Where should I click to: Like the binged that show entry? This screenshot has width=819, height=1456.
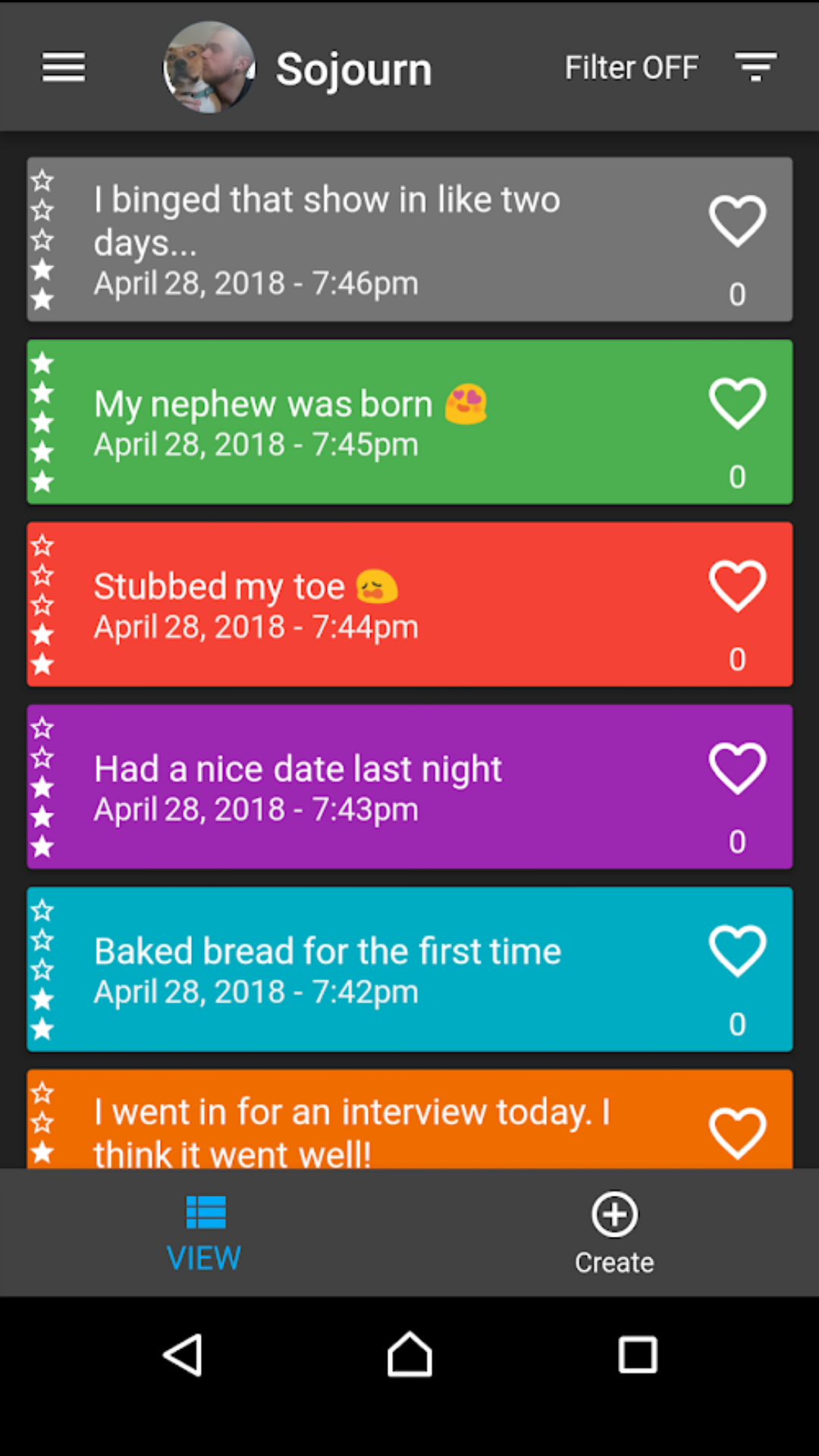coord(737,221)
